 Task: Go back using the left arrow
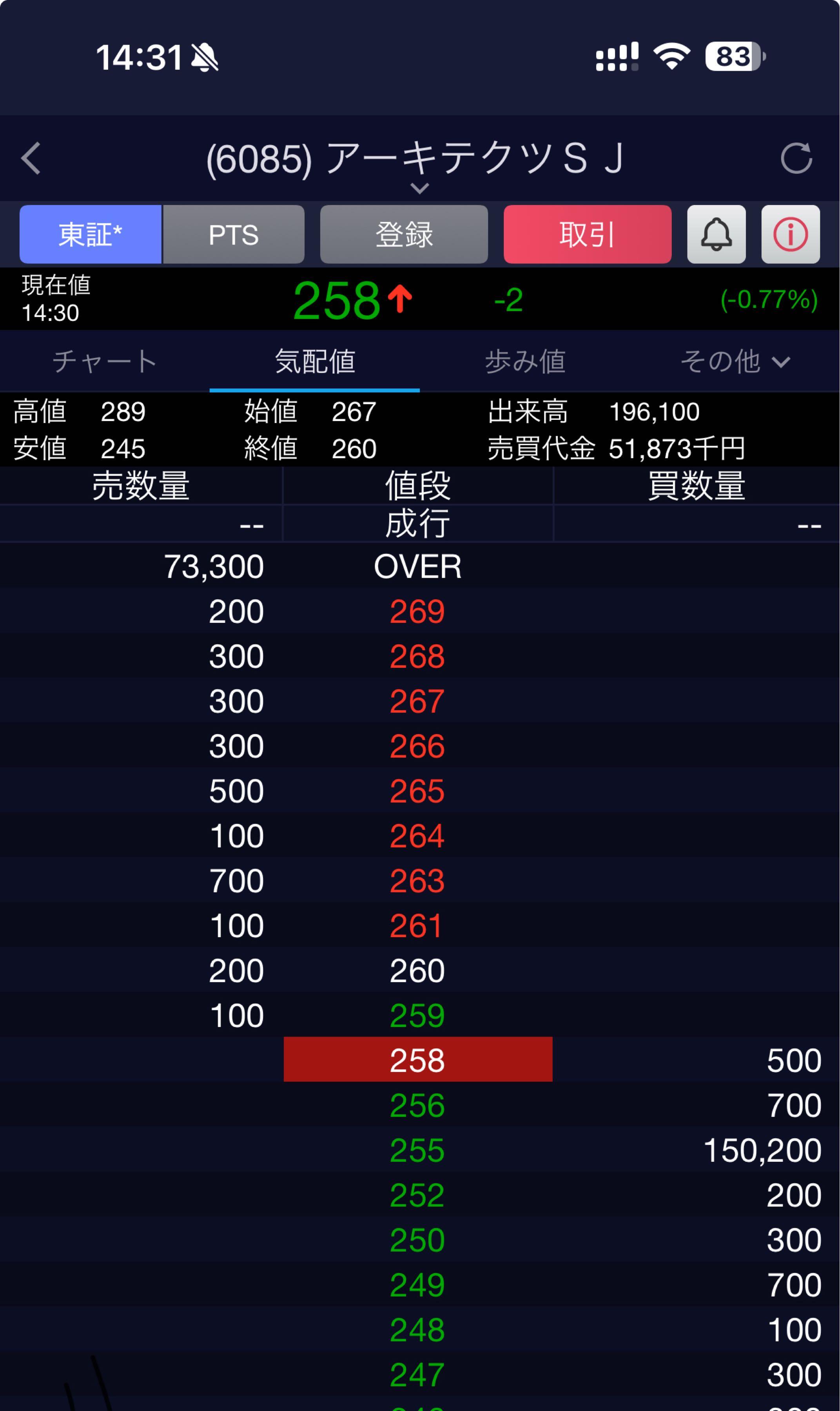point(31,158)
